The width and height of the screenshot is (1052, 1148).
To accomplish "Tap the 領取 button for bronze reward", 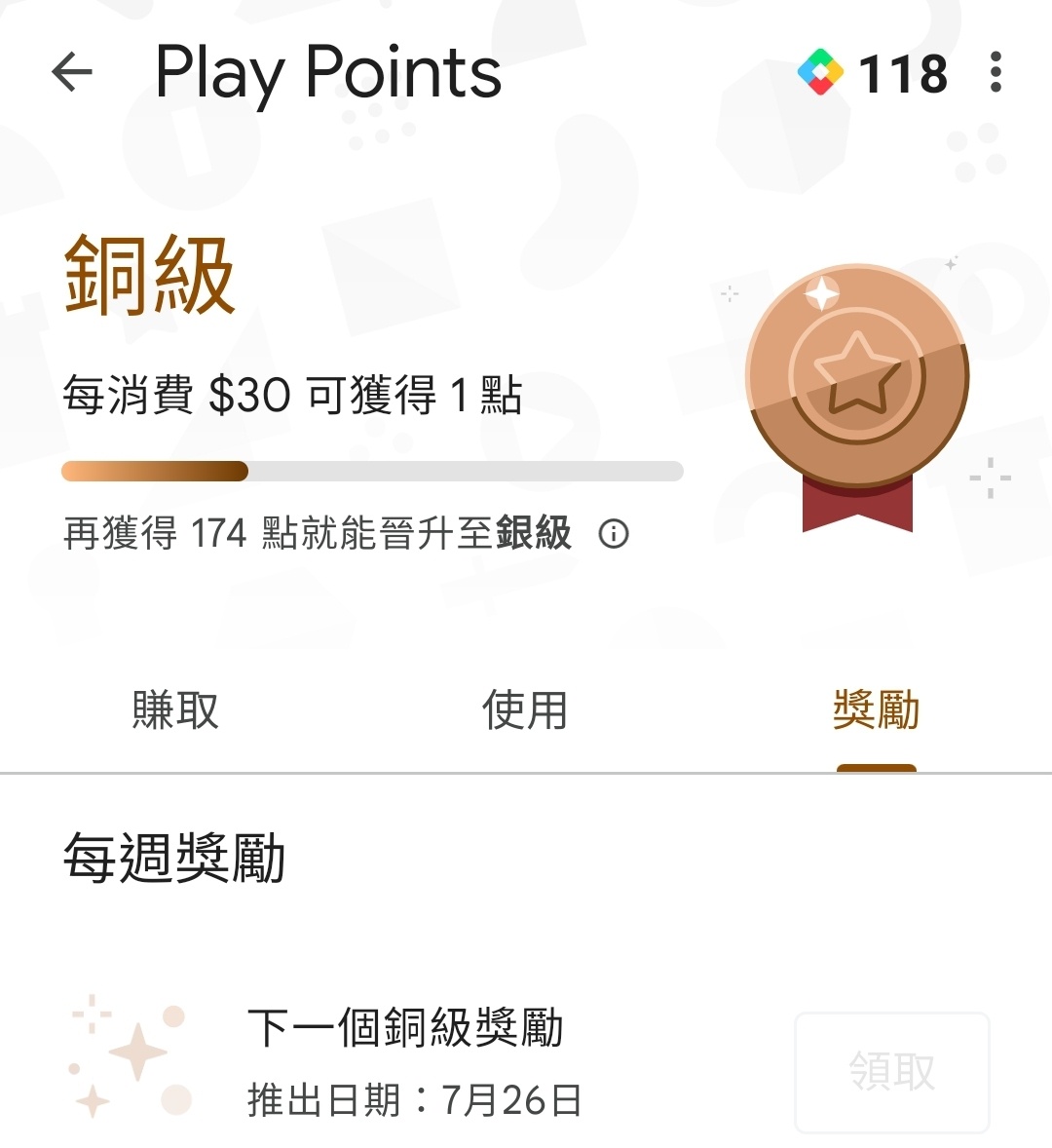I will [891, 1072].
